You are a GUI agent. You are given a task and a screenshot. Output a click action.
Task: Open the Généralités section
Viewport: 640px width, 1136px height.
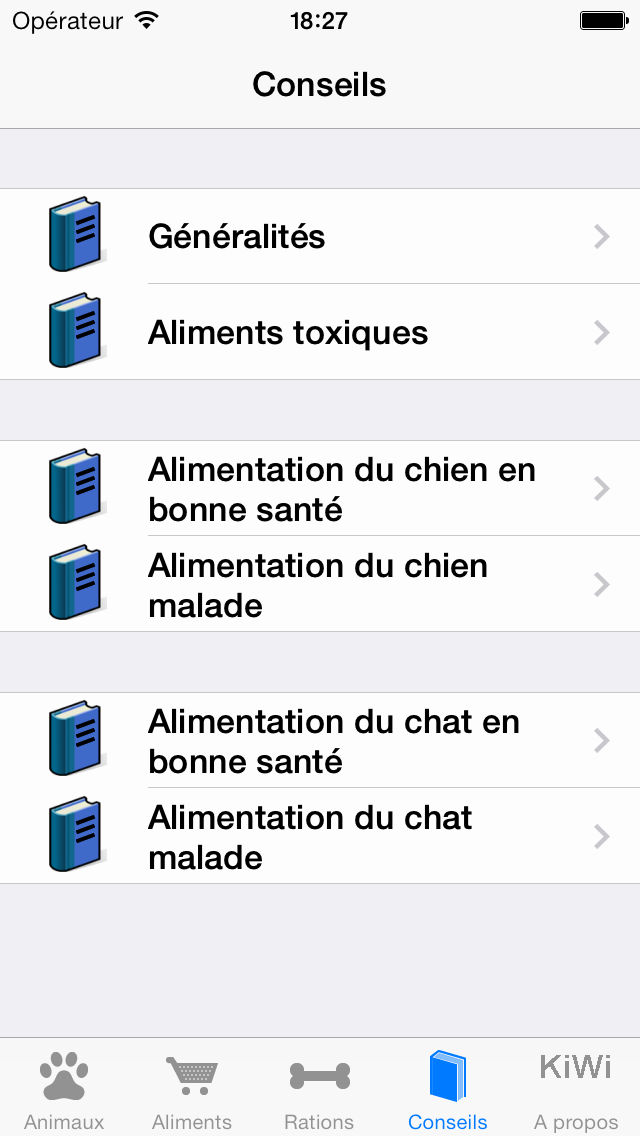[320, 236]
